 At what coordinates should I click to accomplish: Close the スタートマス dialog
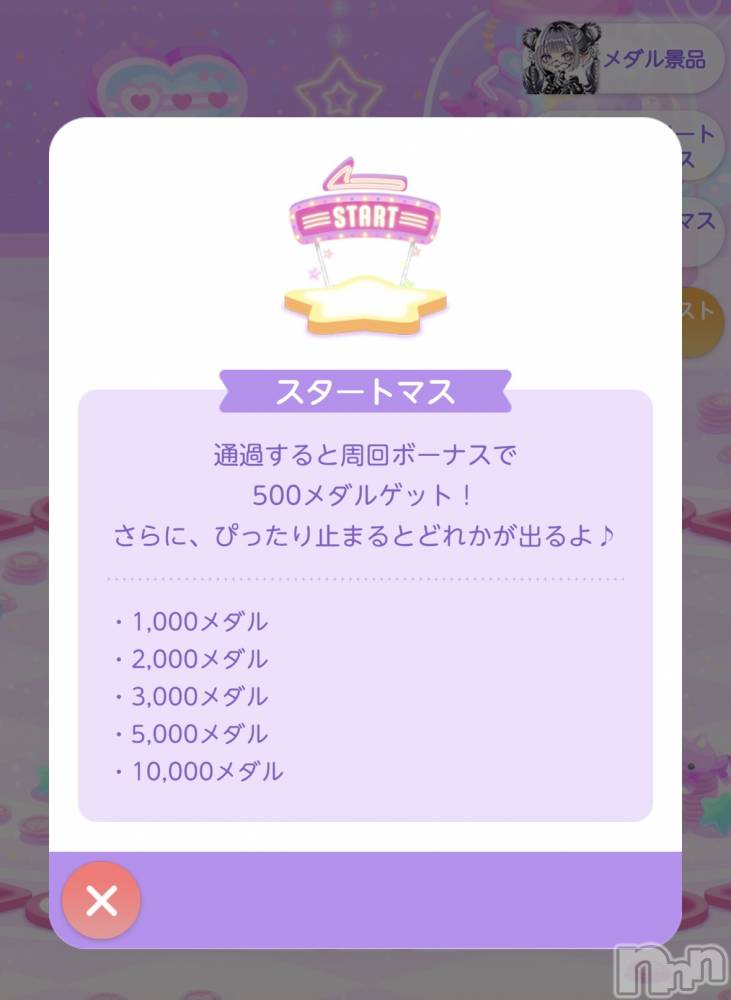click(x=102, y=900)
